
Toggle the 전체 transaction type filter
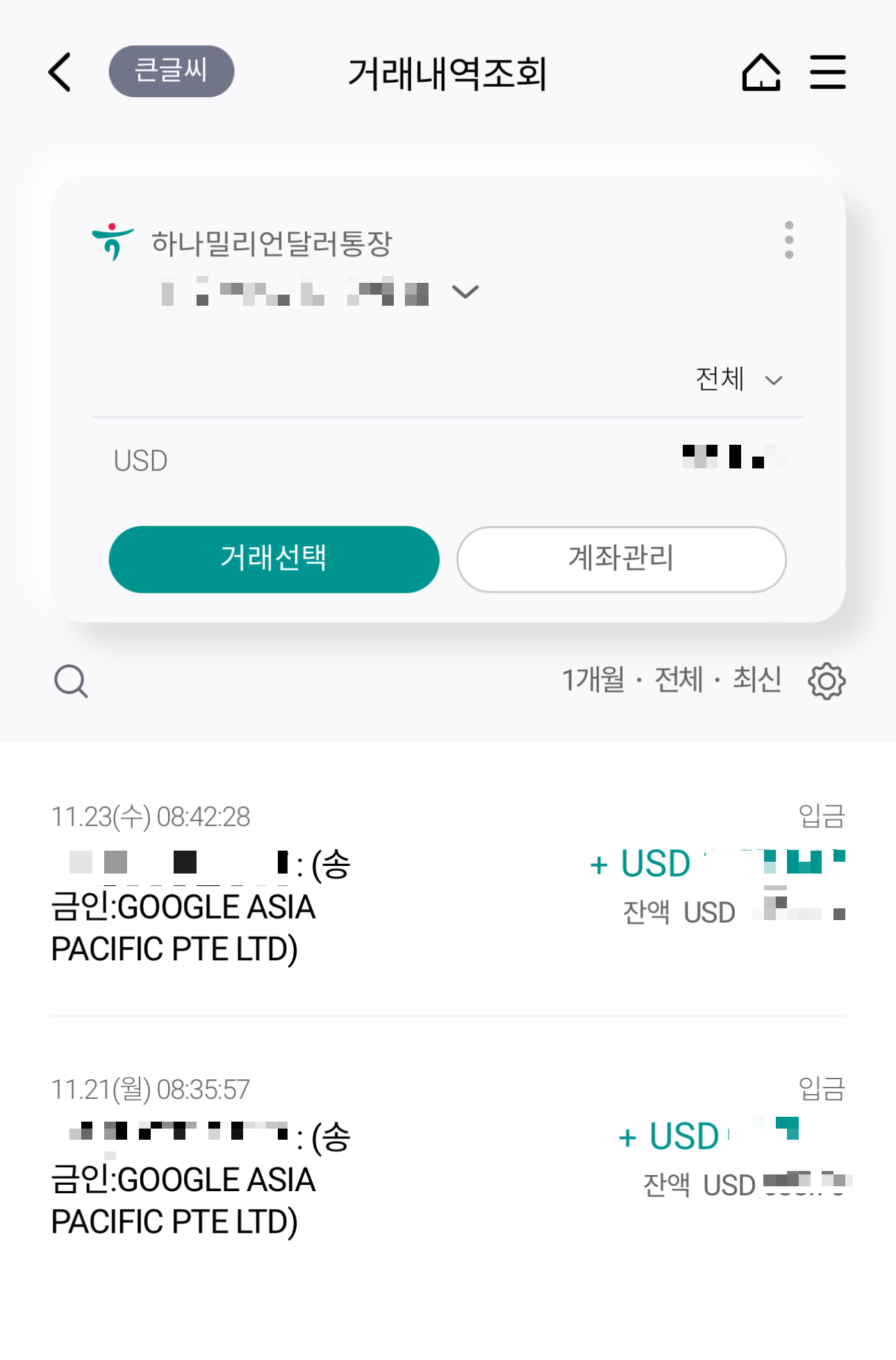(677, 680)
